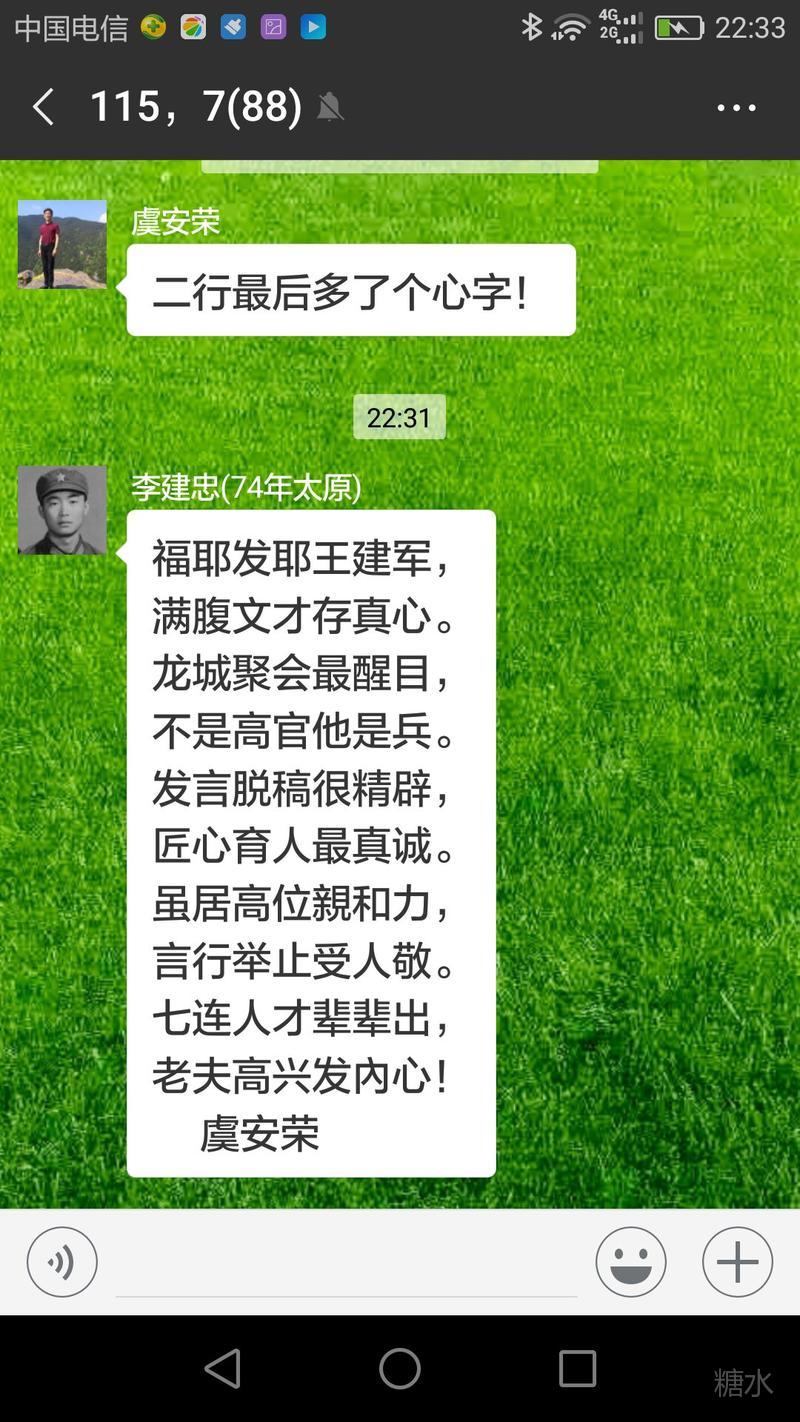800x1422 pixels.
Task: Open the plus attachments menu
Action: tap(737, 1262)
